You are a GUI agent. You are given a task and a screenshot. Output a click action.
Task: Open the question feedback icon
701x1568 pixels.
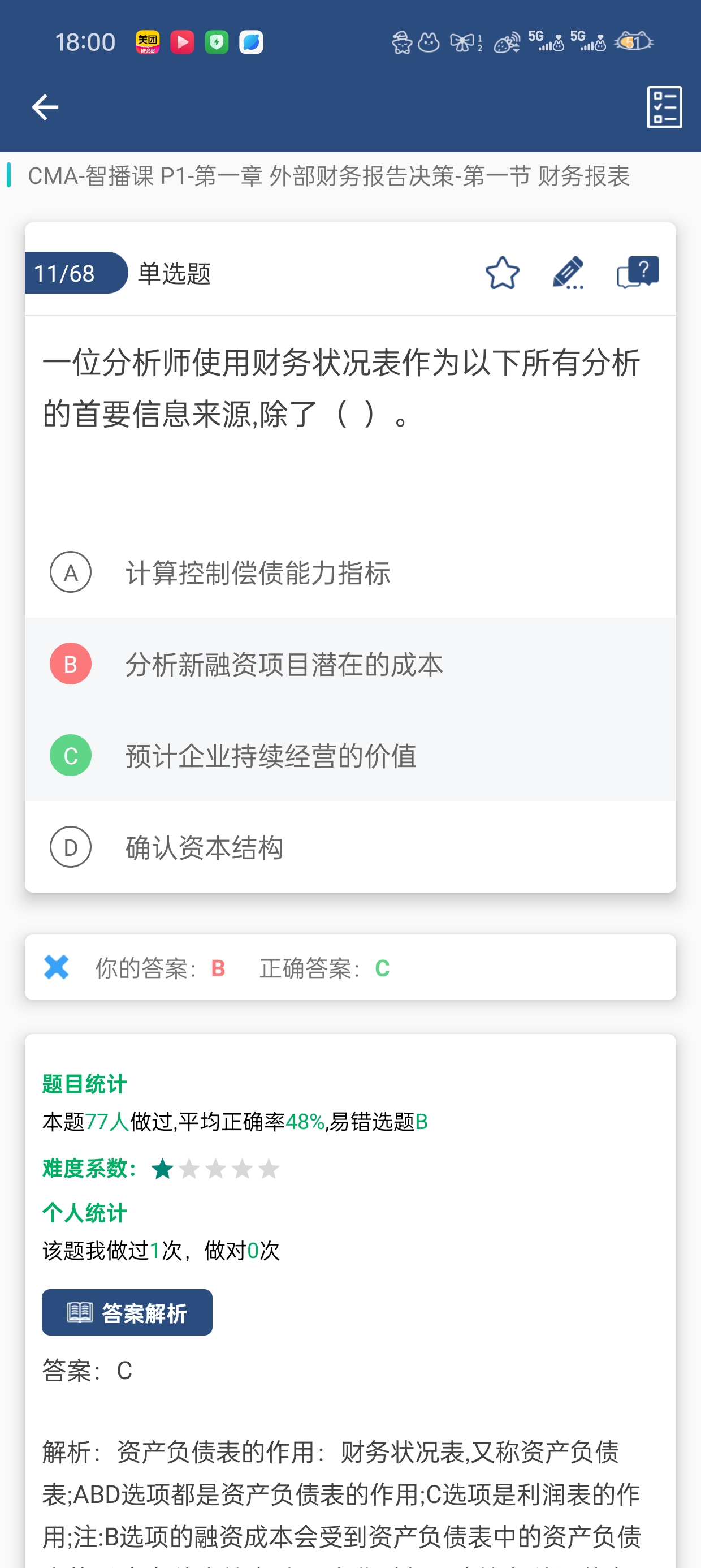pyautogui.click(x=638, y=272)
